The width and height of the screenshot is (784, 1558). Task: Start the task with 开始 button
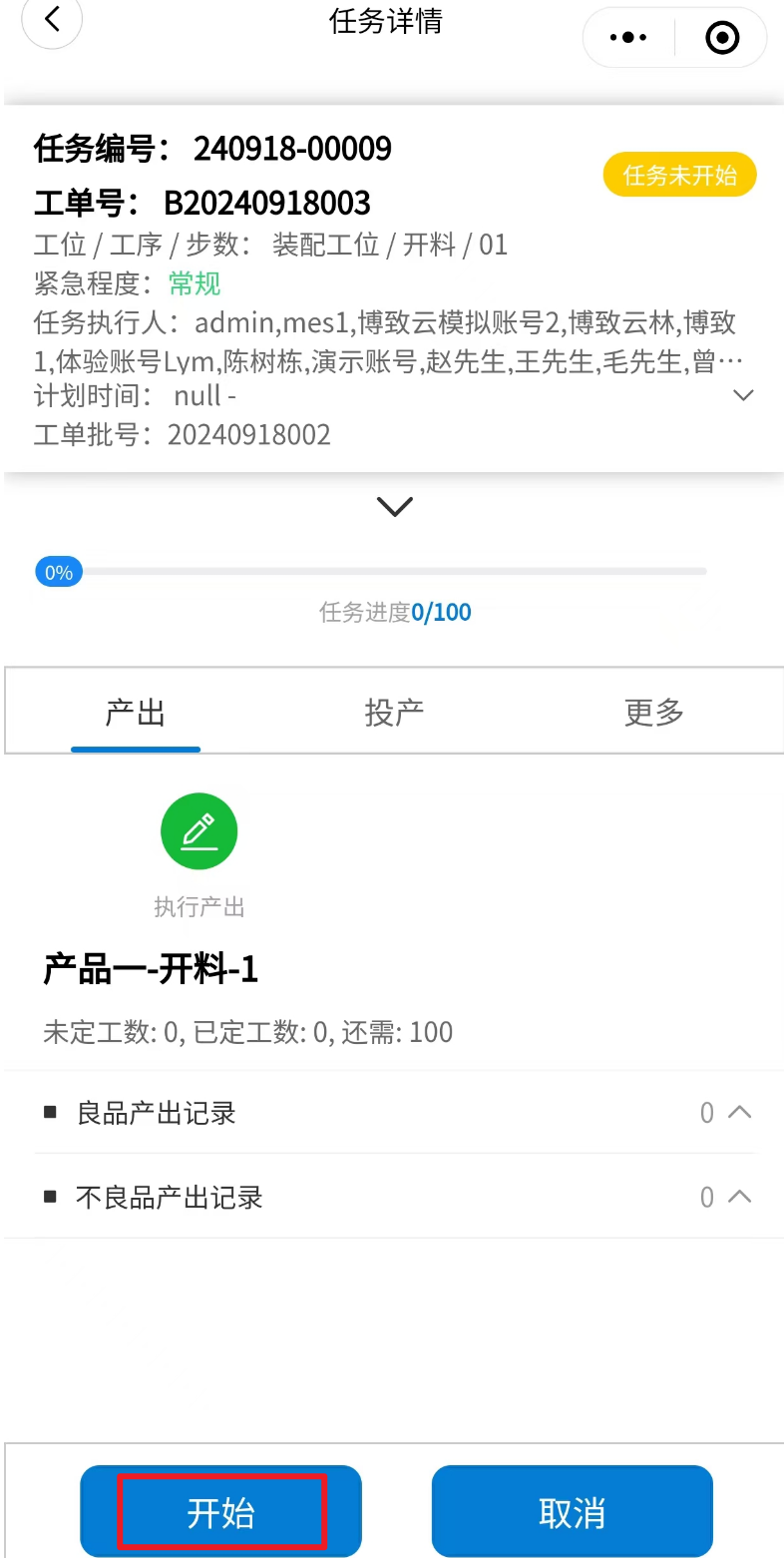click(220, 1512)
